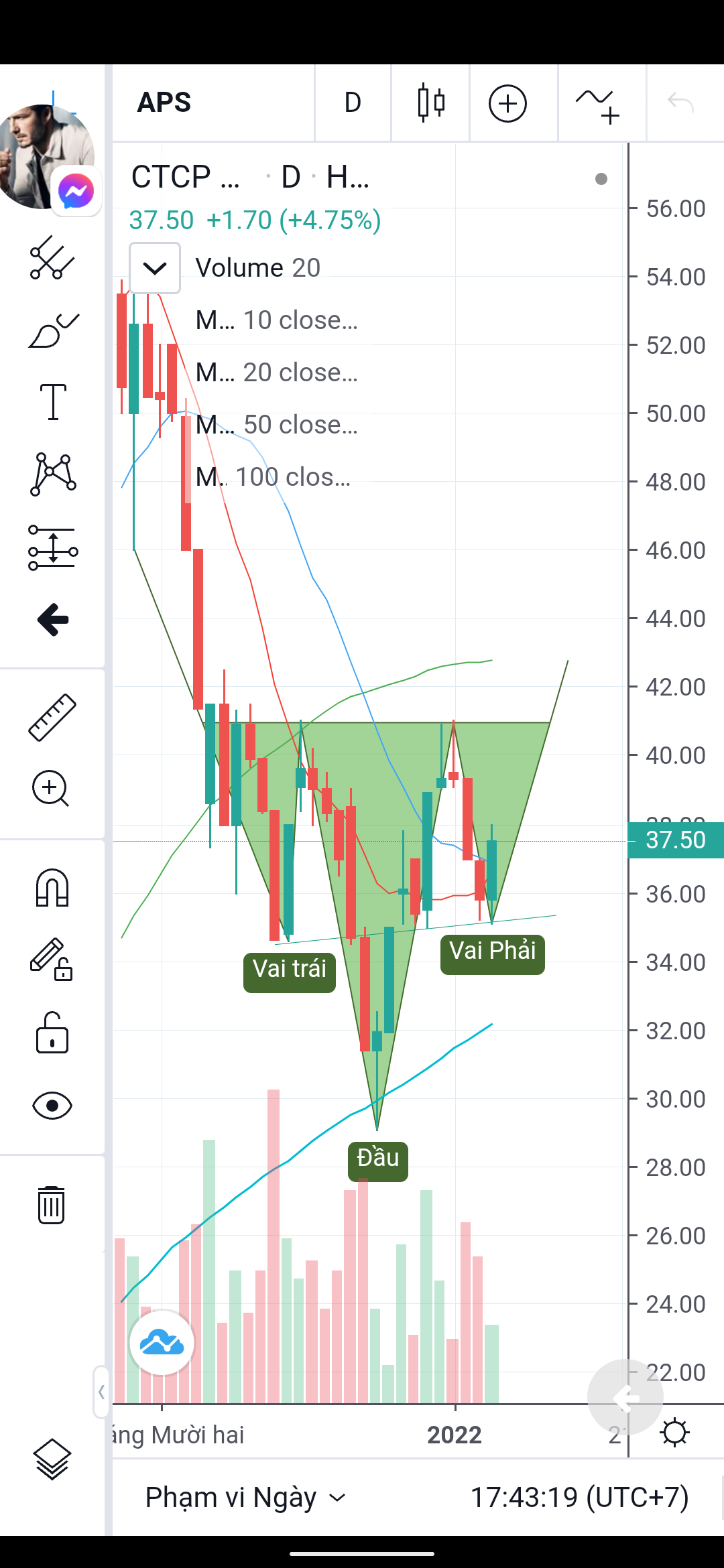Undo the last chart action
The image size is (724, 1568).
pos(680,103)
